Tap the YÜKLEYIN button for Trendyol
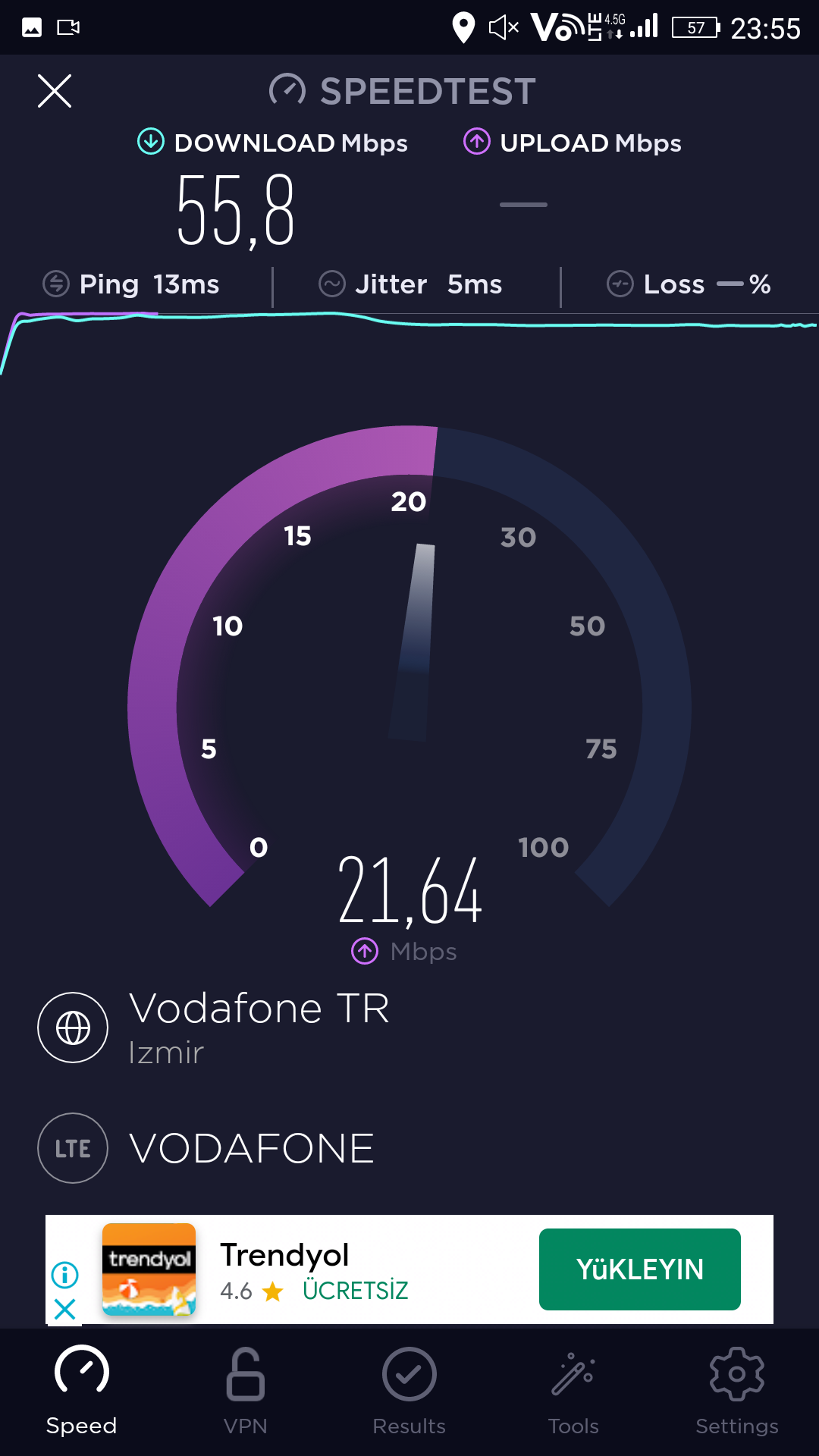 click(639, 1269)
